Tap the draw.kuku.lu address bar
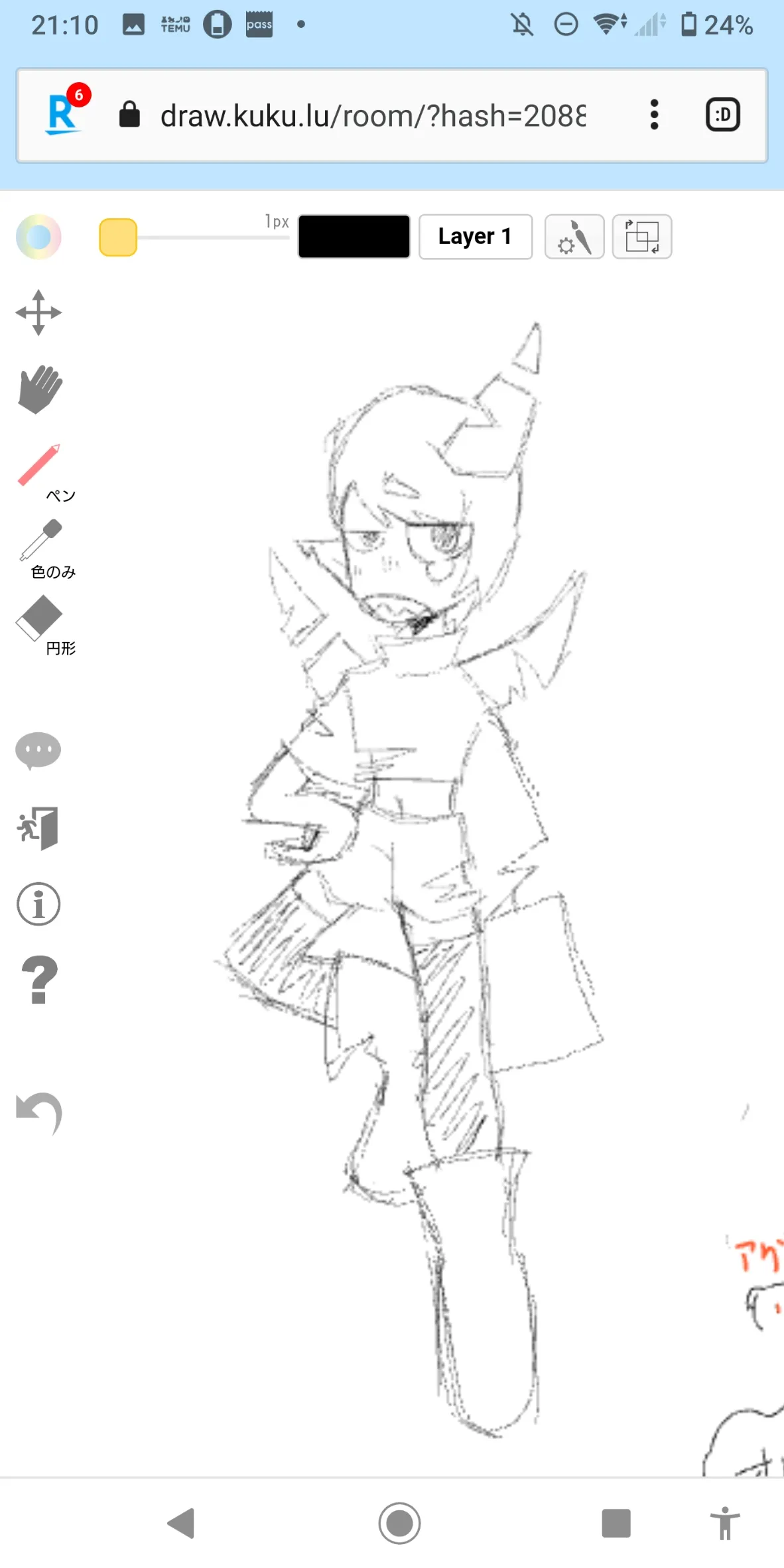The image size is (784, 1568). [373, 115]
